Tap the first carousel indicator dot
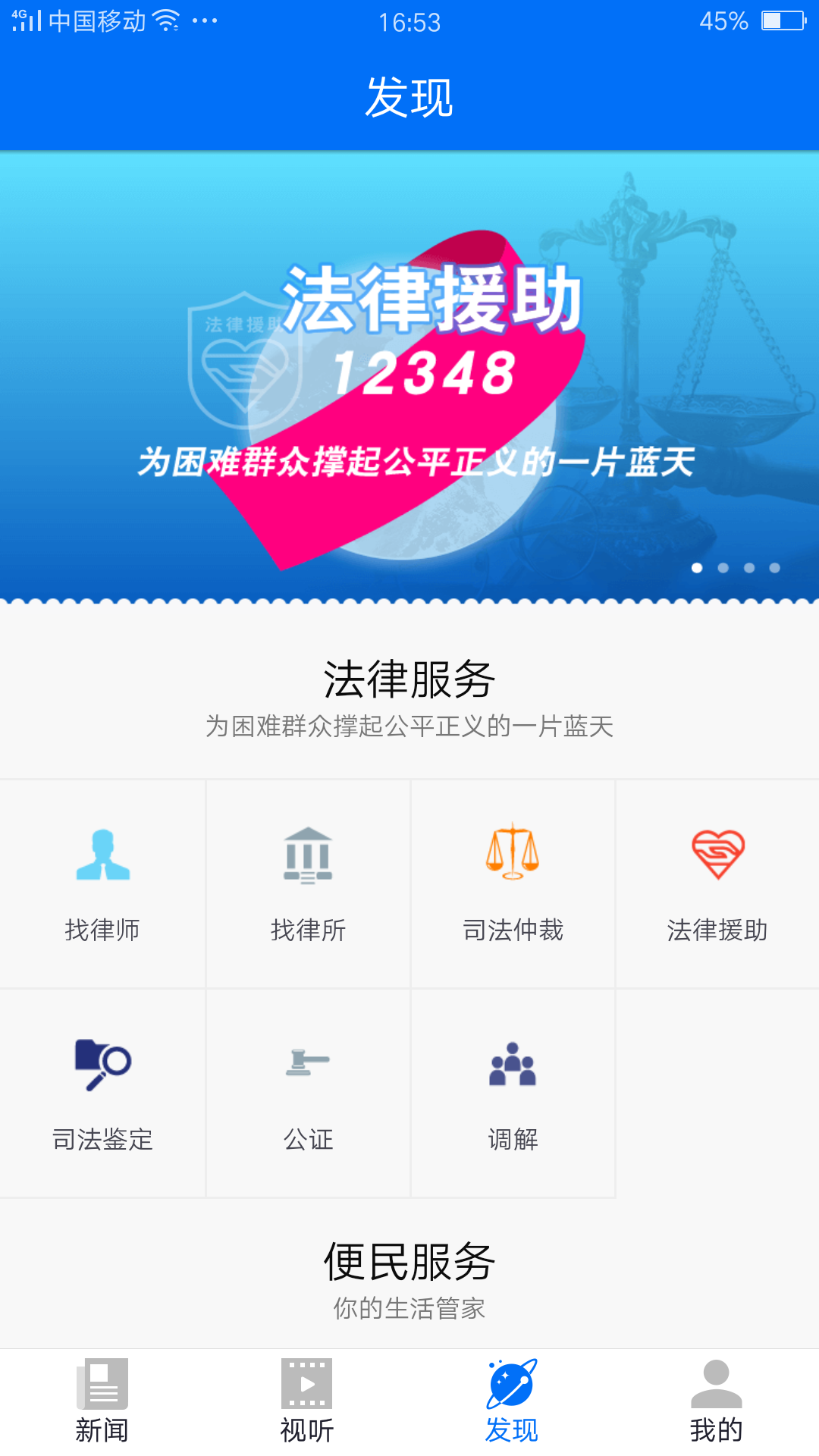Image resolution: width=819 pixels, height=1456 pixels. click(x=696, y=566)
